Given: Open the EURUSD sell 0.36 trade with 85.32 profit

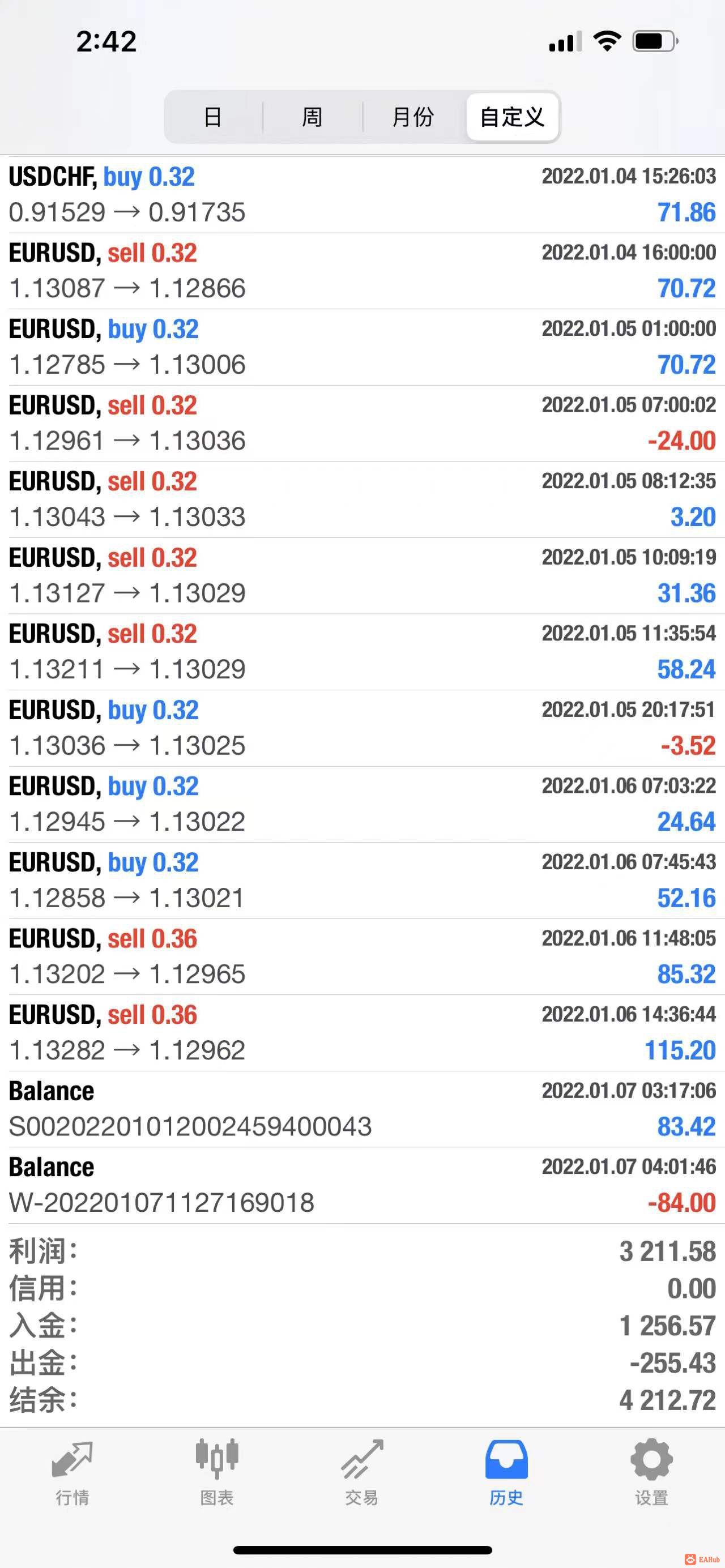Looking at the screenshot, I should click(x=362, y=957).
